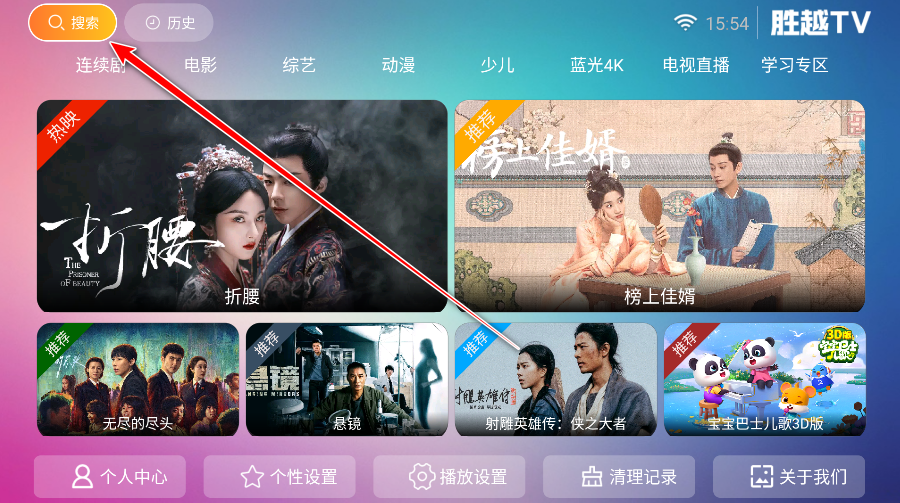Open the 榜上佳婿 recommended card
The height and width of the screenshot is (503, 900).
pyautogui.click(x=659, y=206)
